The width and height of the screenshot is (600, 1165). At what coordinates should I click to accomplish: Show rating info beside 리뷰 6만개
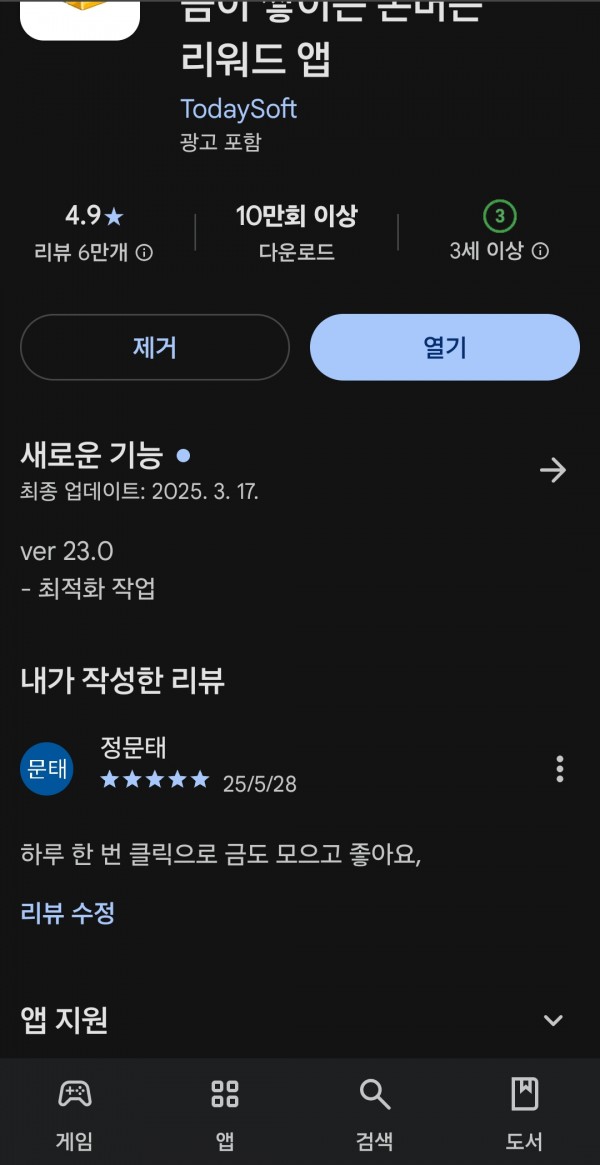tap(145, 253)
